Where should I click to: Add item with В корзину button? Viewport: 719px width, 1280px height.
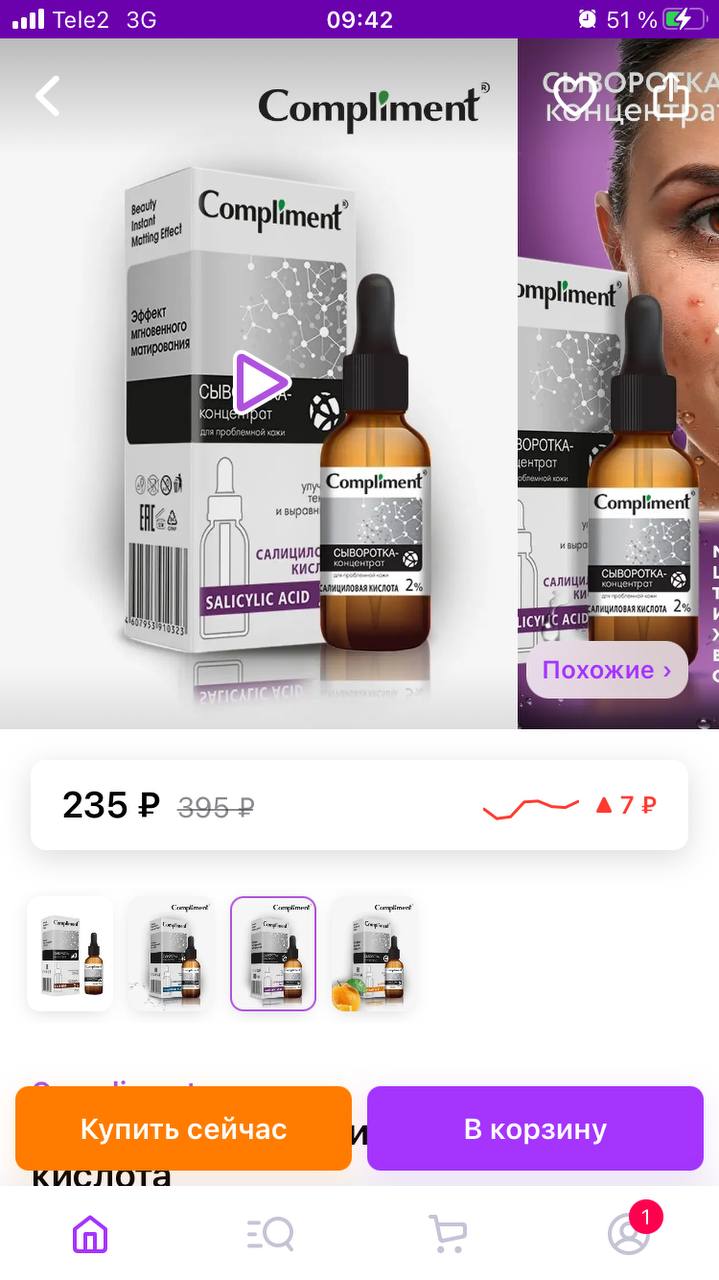[535, 1128]
